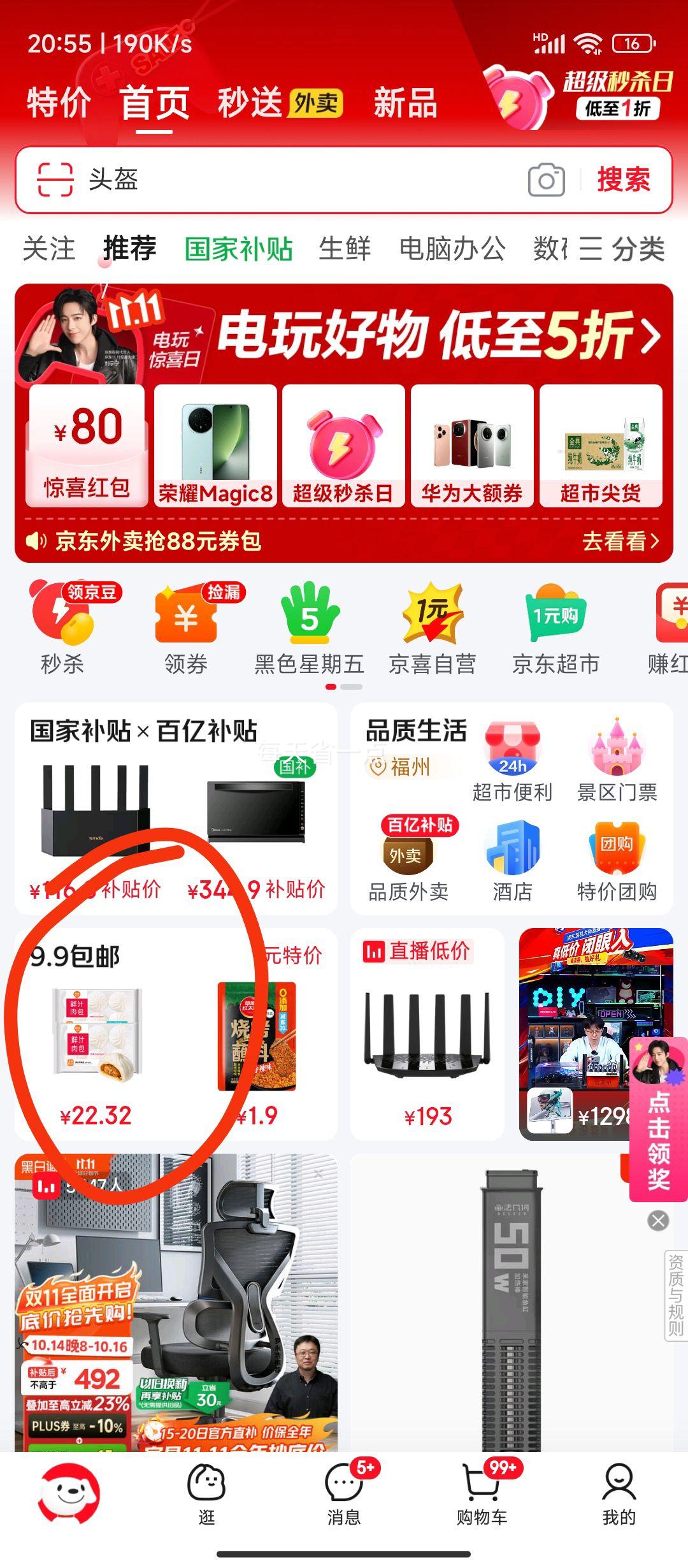The image size is (688, 1568).
Task: Open the 购物车 tab
Action: click(x=482, y=1495)
